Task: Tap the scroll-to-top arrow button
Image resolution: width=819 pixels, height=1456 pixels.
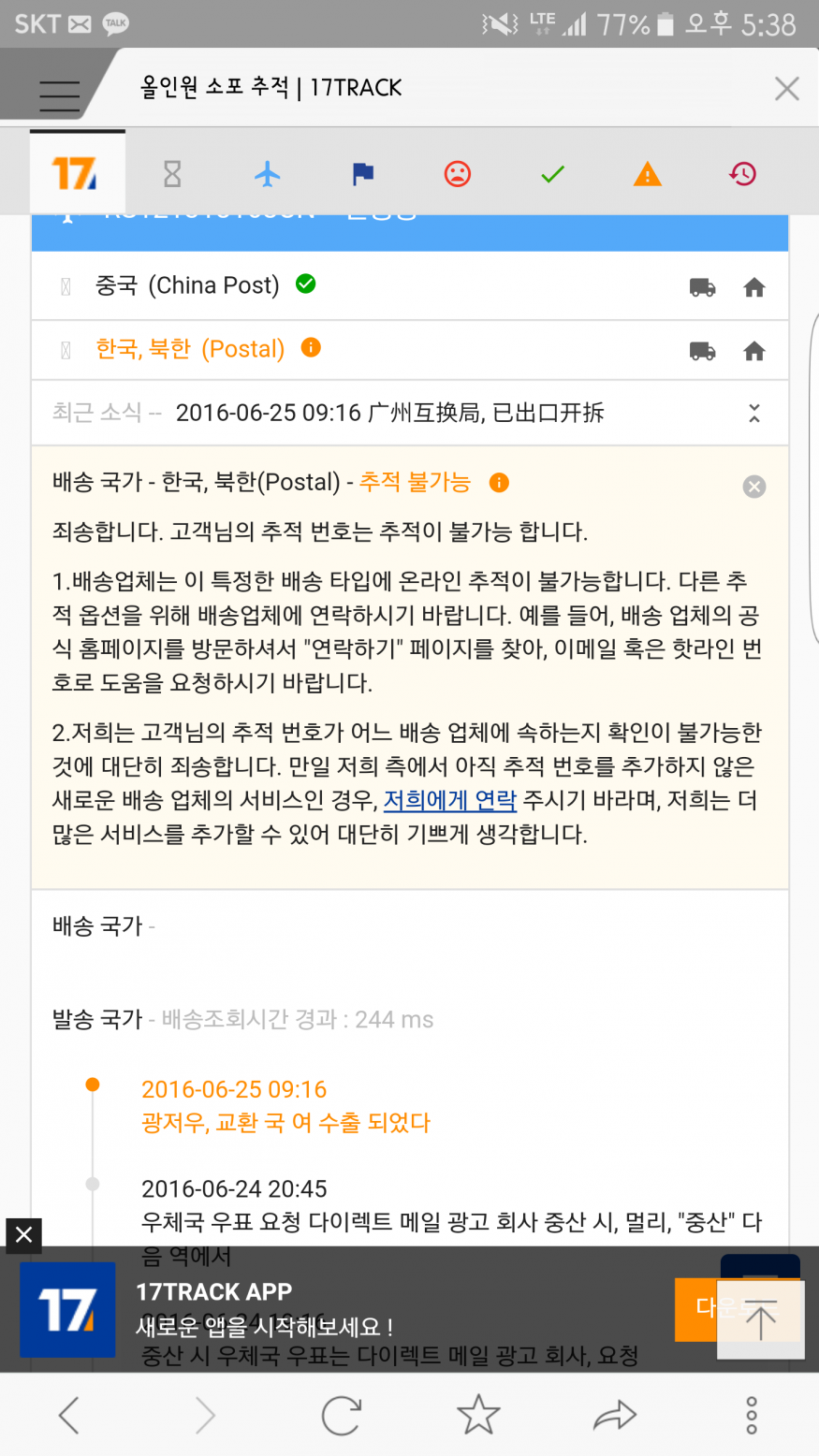Action: tap(760, 1319)
